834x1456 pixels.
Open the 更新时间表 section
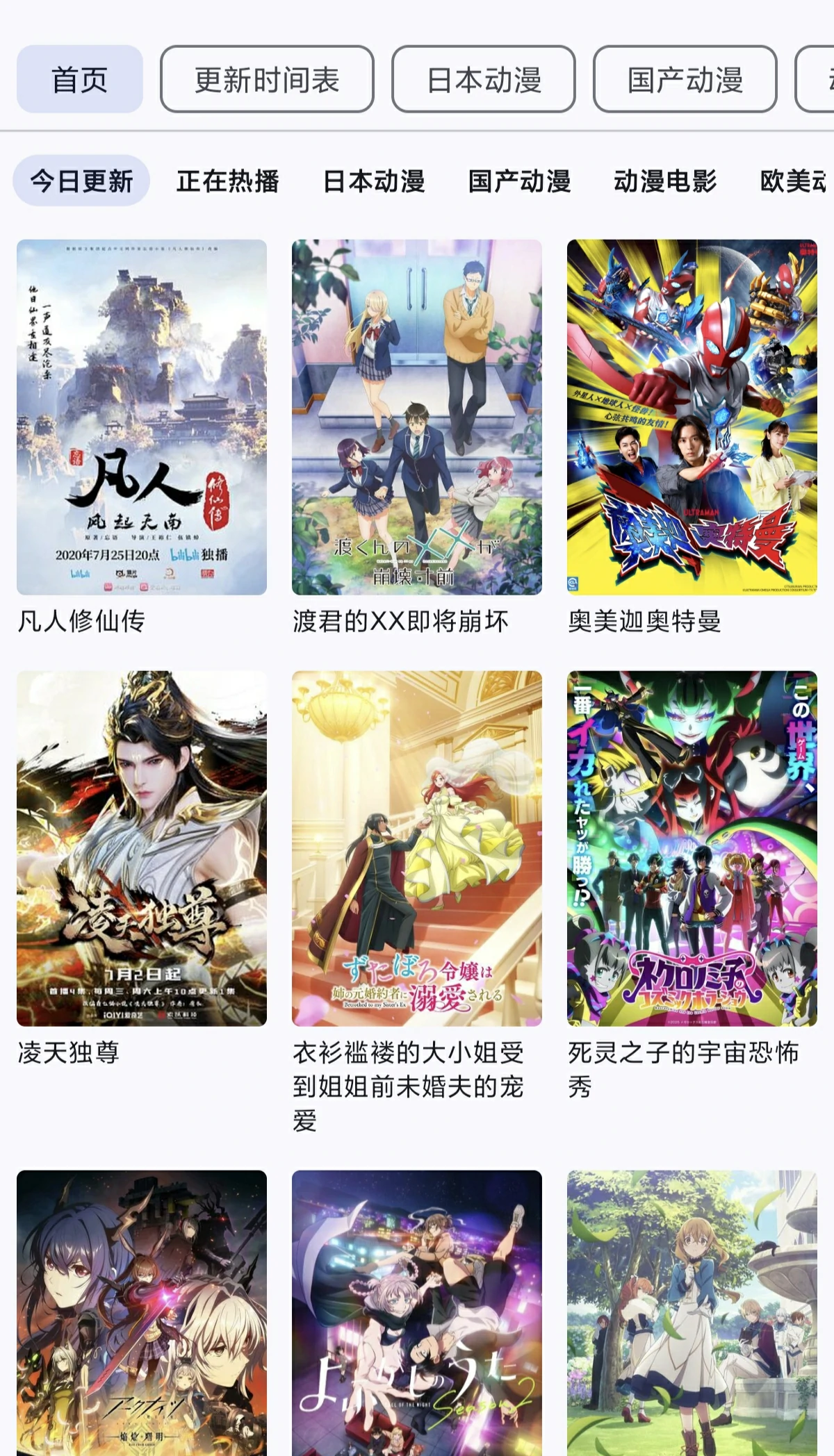tap(267, 79)
